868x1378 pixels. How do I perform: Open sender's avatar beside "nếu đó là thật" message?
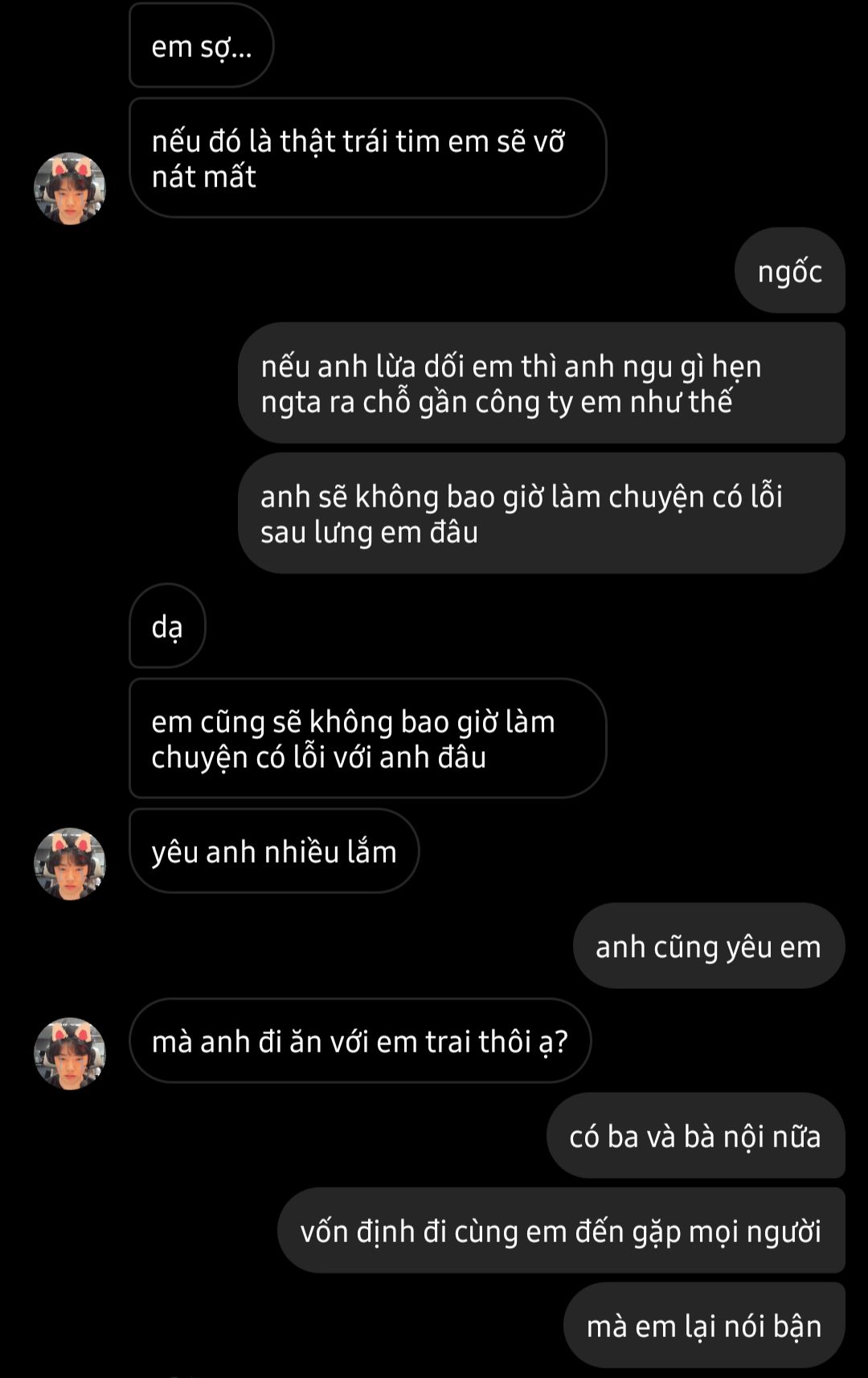(x=70, y=188)
